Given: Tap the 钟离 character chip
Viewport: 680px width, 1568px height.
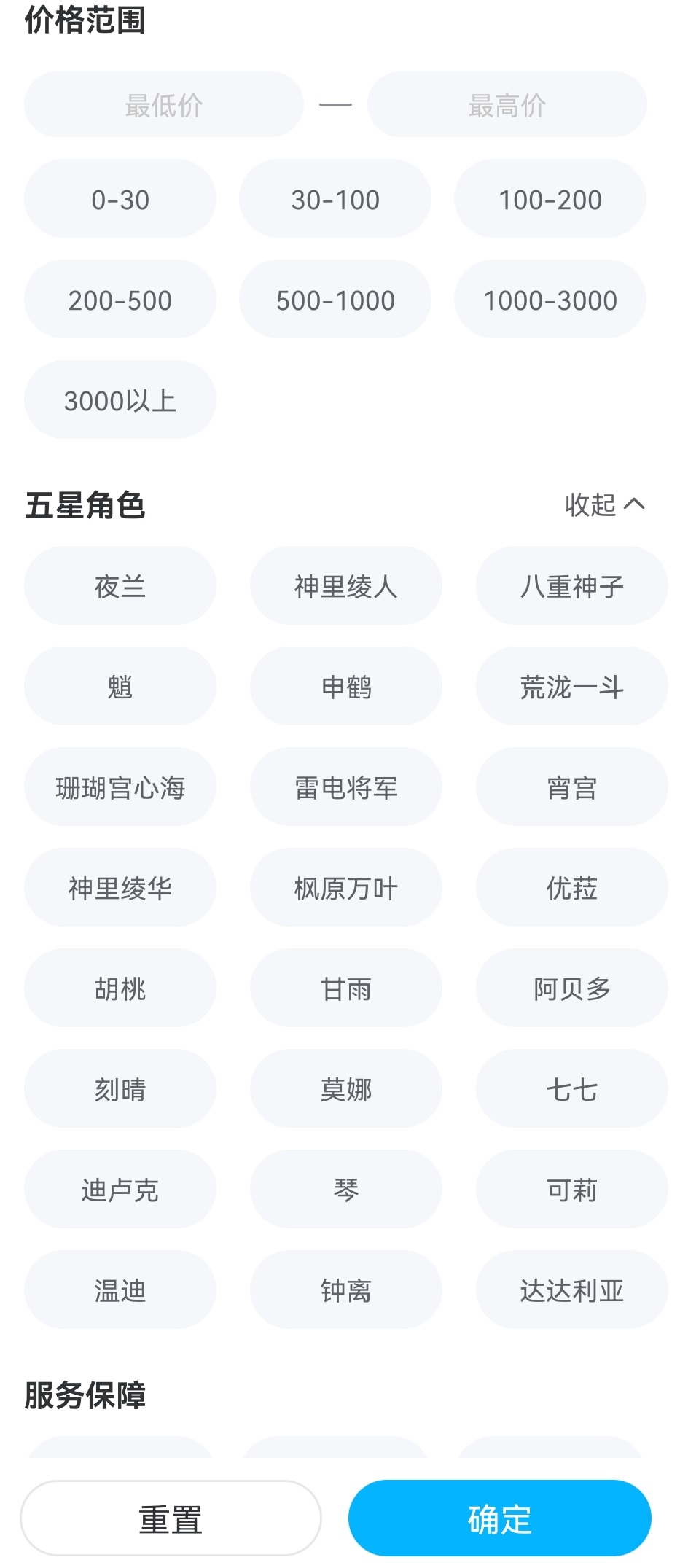Looking at the screenshot, I should [x=346, y=1290].
